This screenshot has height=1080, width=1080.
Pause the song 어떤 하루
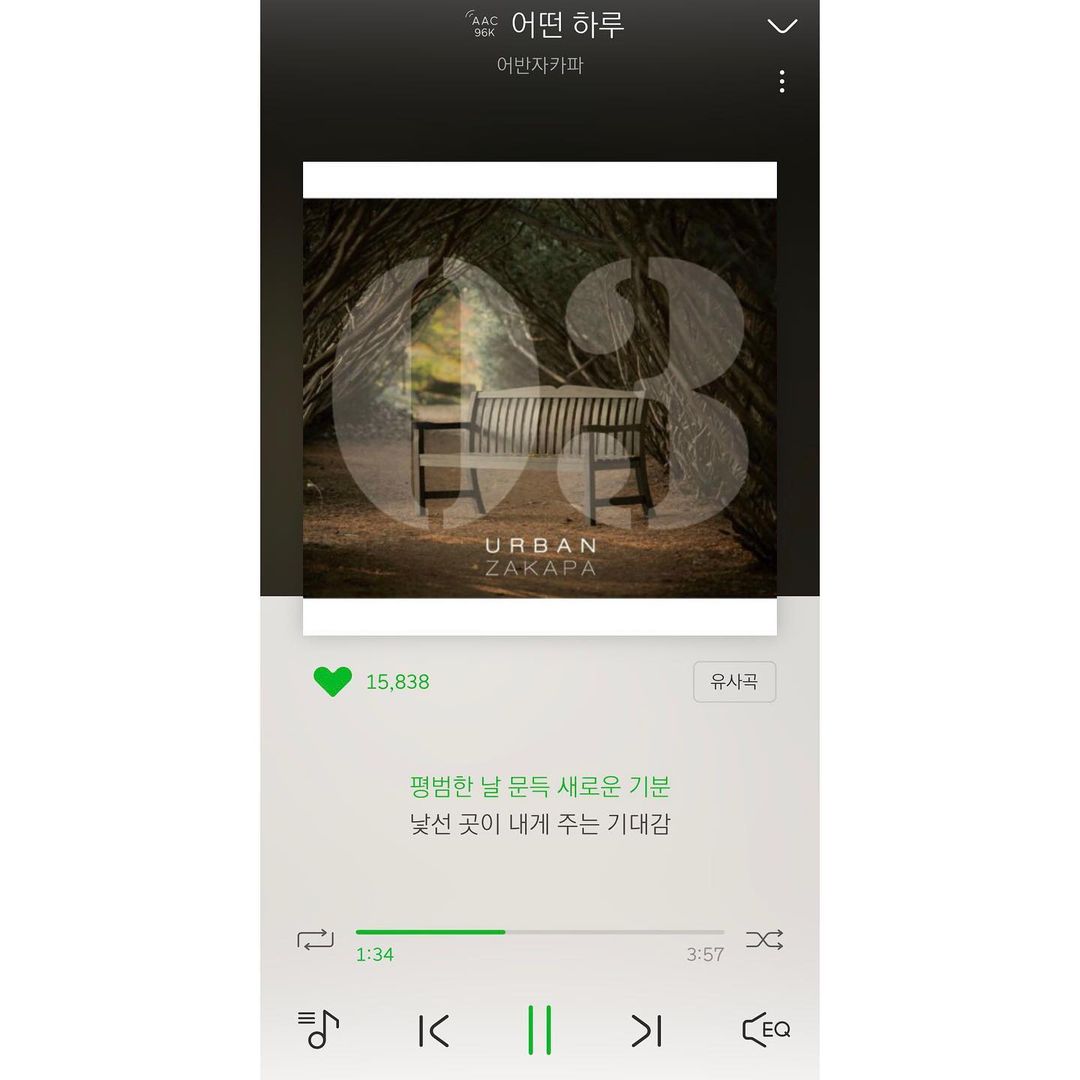pyautogui.click(x=540, y=1030)
